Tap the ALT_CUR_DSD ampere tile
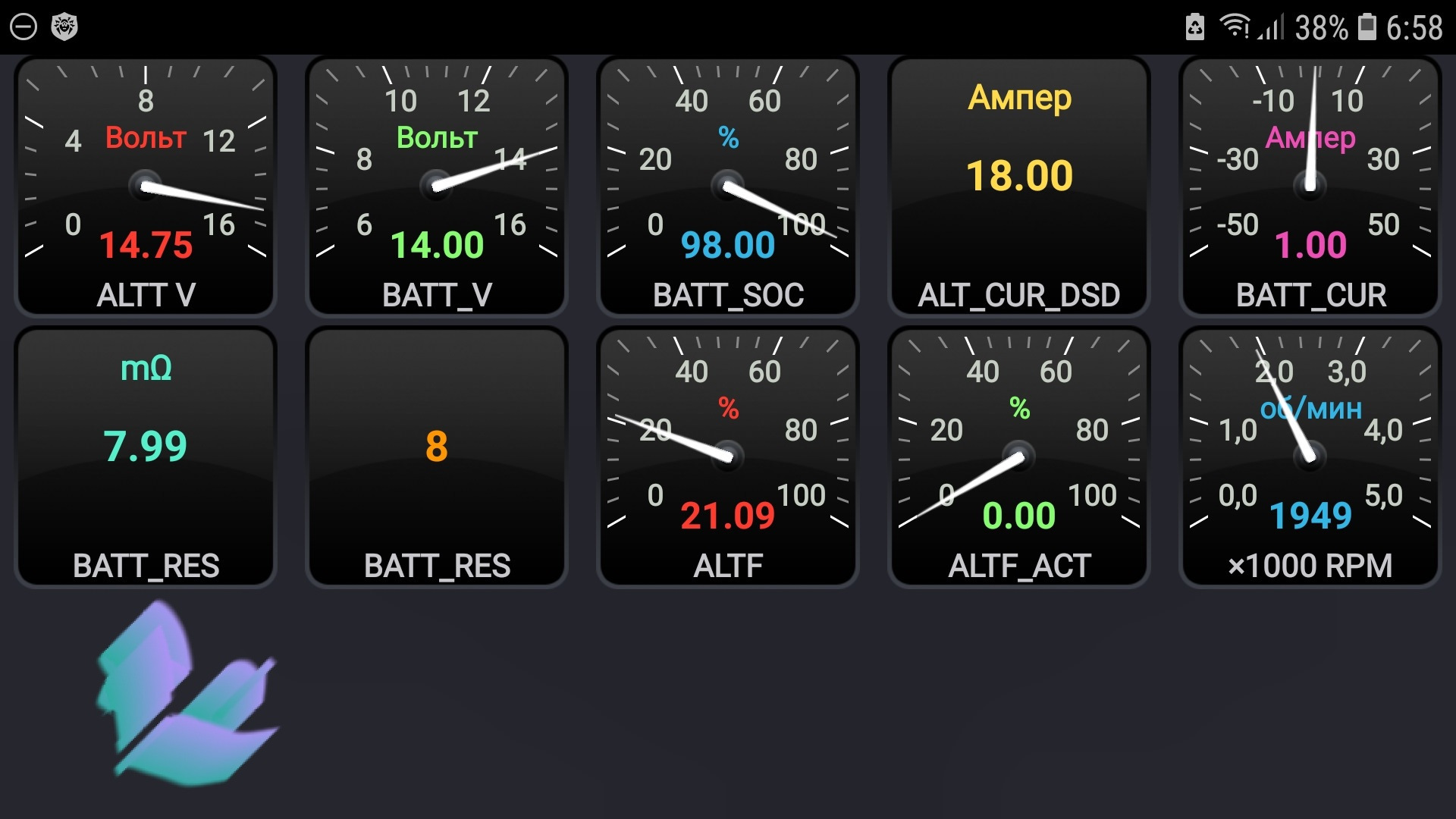The height and width of the screenshot is (819, 1456). (x=1019, y=186)
